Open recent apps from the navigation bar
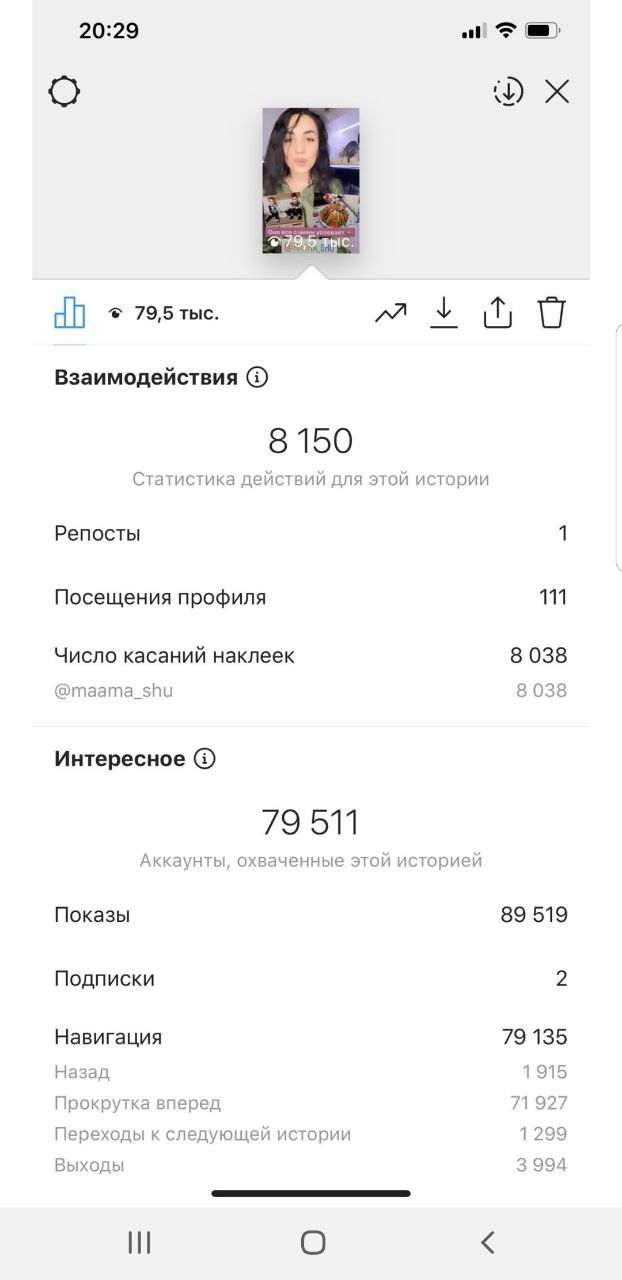The image size is (622, 1280). click(139, 1243)
